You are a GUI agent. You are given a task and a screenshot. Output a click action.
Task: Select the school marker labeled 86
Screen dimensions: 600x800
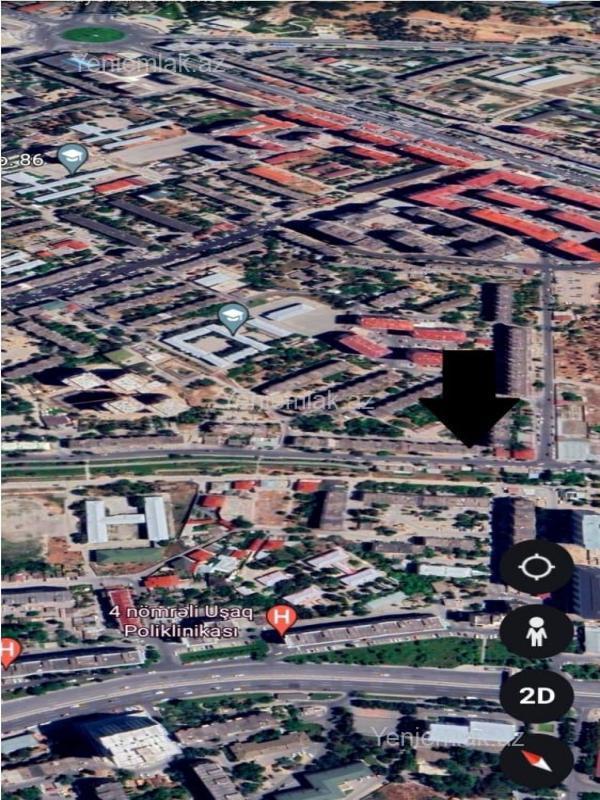[x=71, y=157]
